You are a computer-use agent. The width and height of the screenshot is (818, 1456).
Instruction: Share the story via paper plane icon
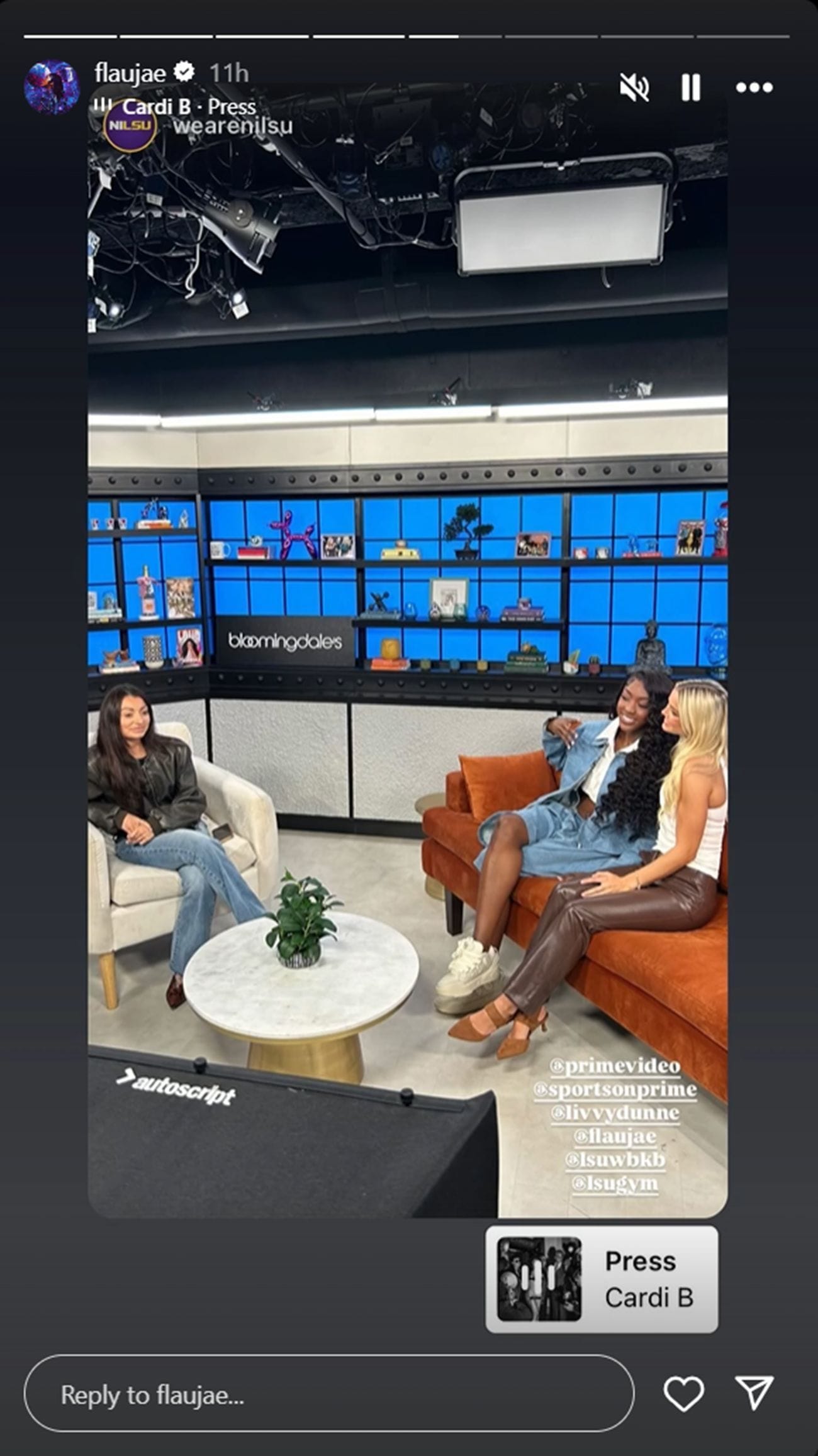(x=753, y=1393)
